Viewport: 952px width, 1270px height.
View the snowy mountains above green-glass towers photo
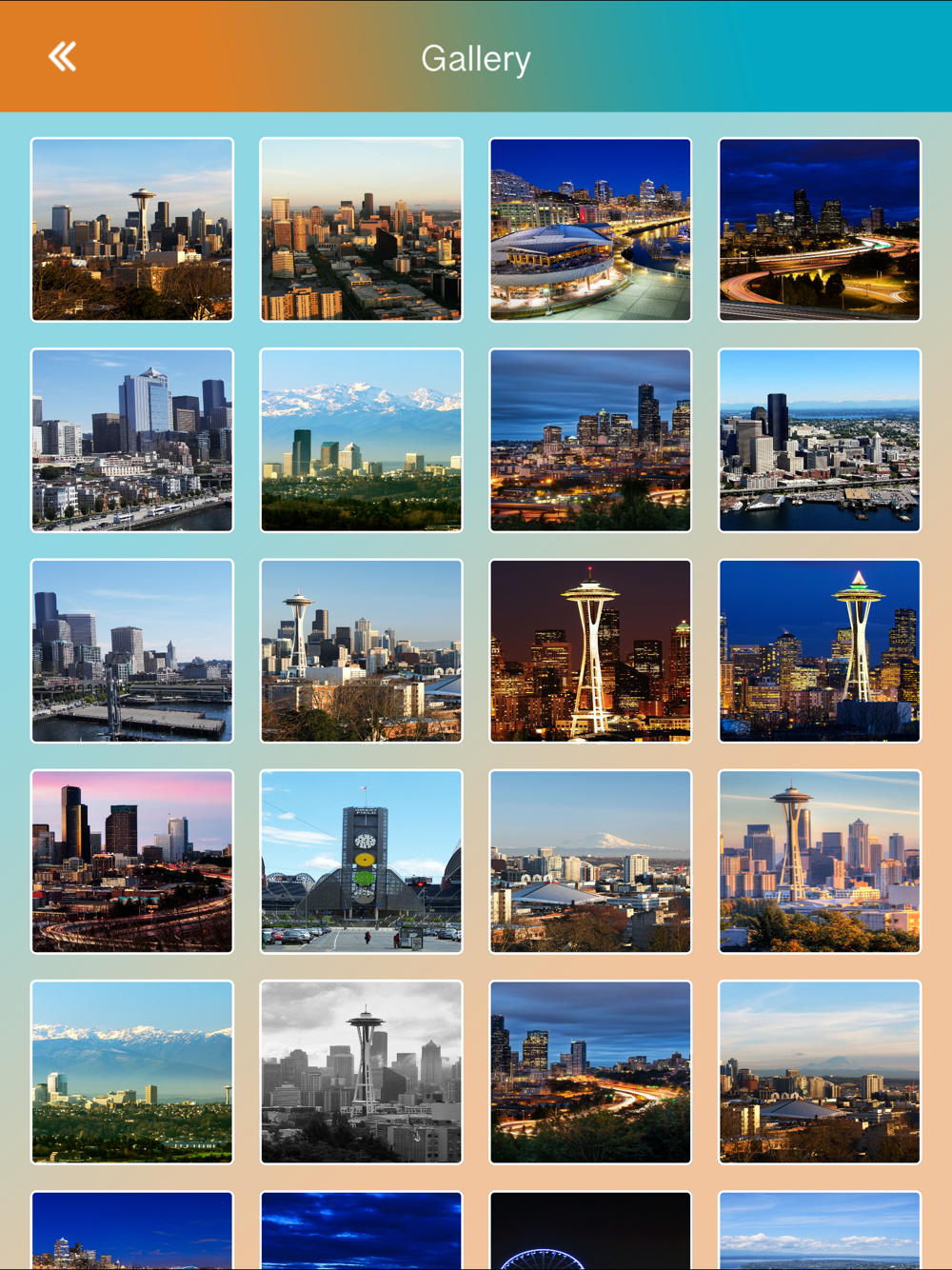(x=361, y=440)
